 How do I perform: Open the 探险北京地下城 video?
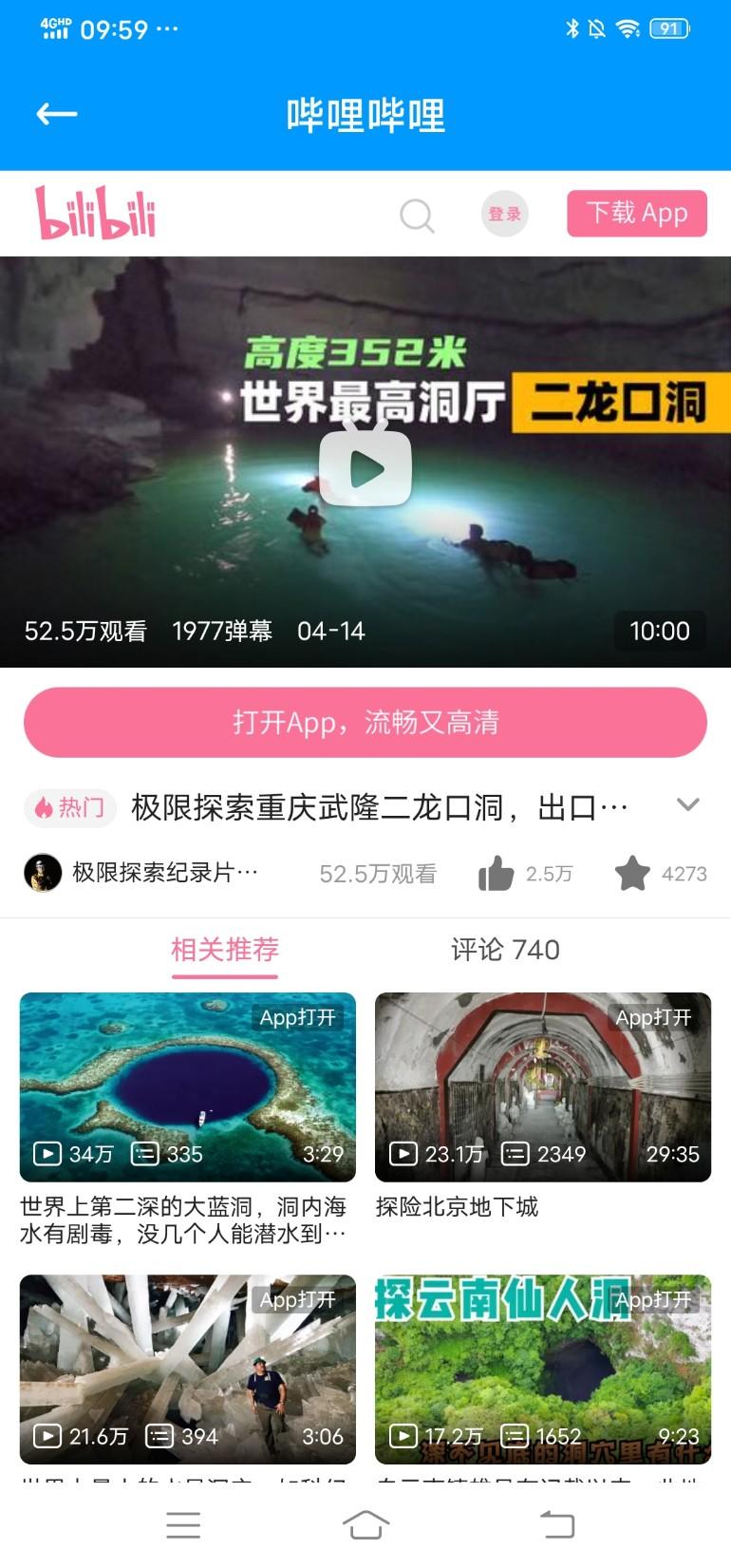(543, 1106)
